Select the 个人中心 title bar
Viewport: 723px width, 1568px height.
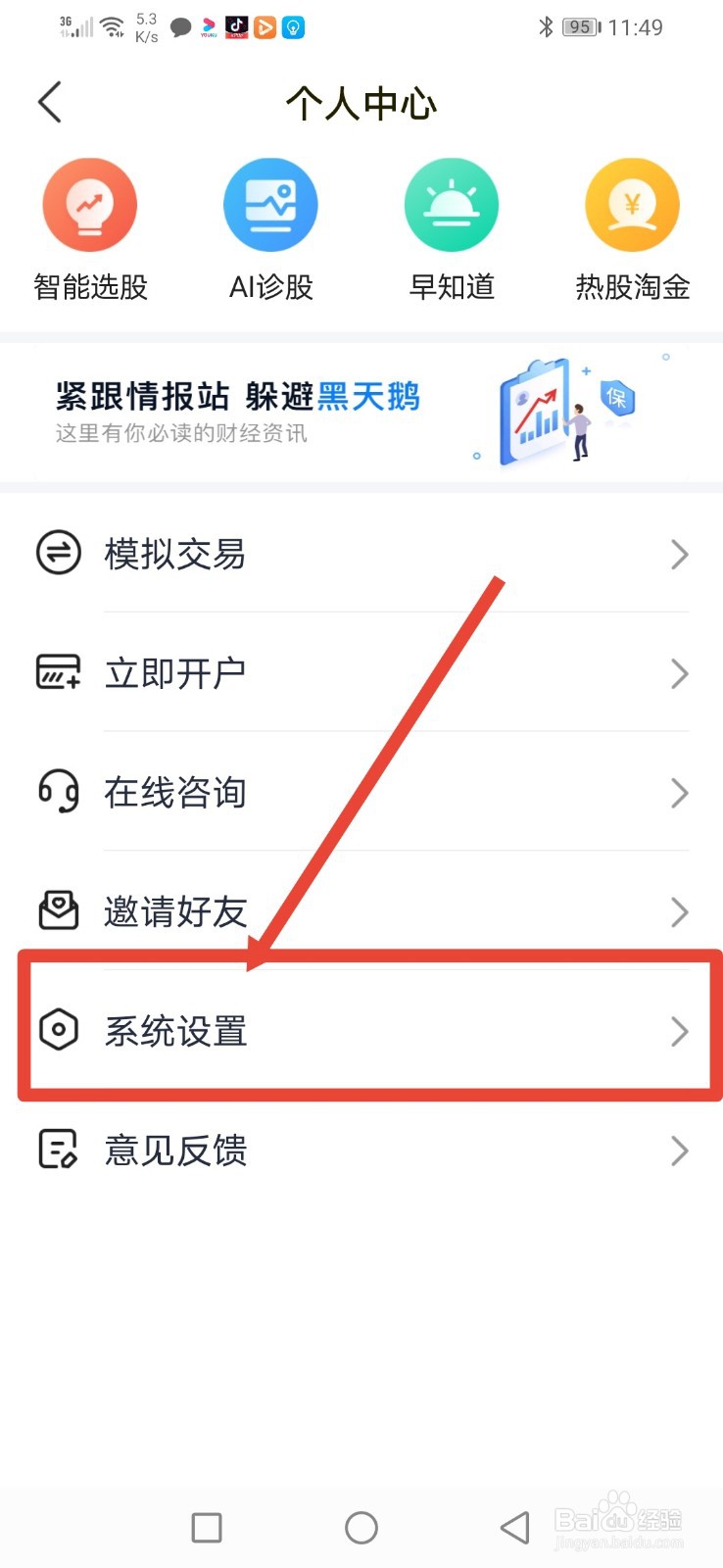click(x=361, y=102)
